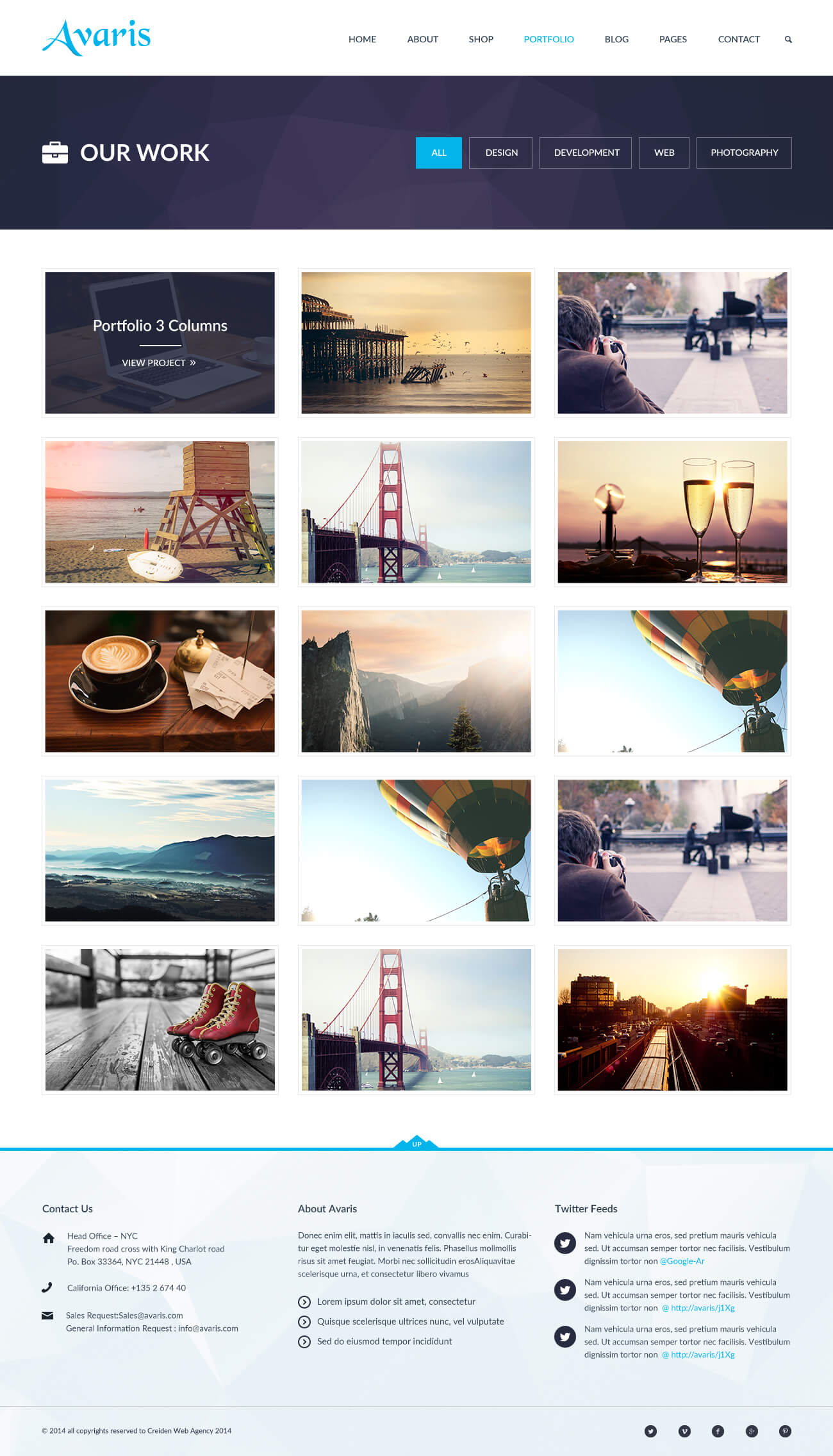Filter the portfolio by Design
This screenshot has height=1456, width=833.
501,153
